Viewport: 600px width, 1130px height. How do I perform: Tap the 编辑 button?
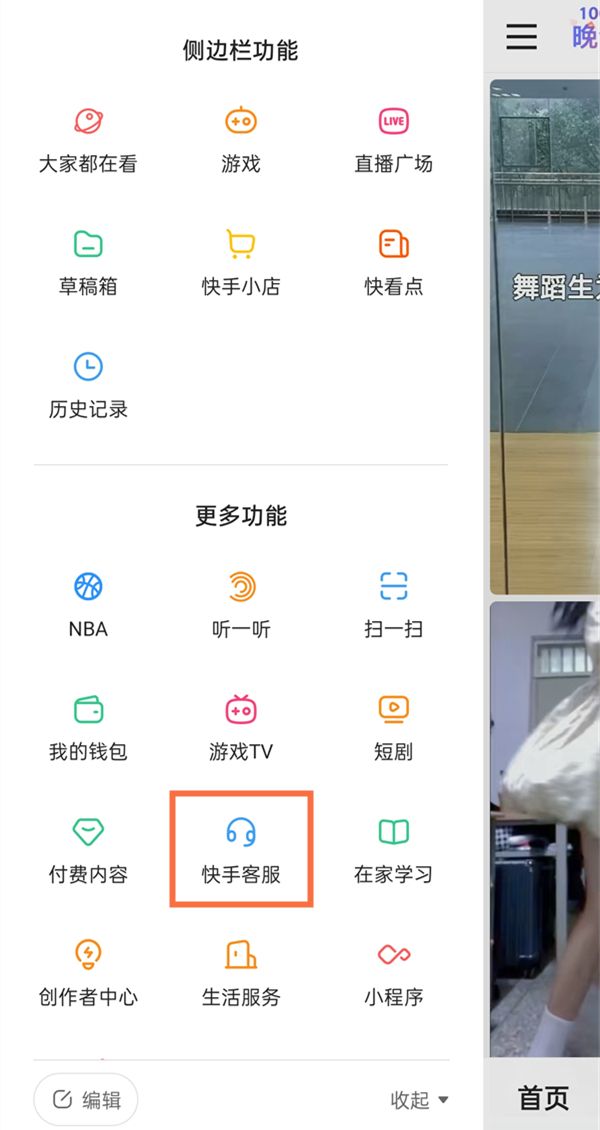(x=86, y=1100)
